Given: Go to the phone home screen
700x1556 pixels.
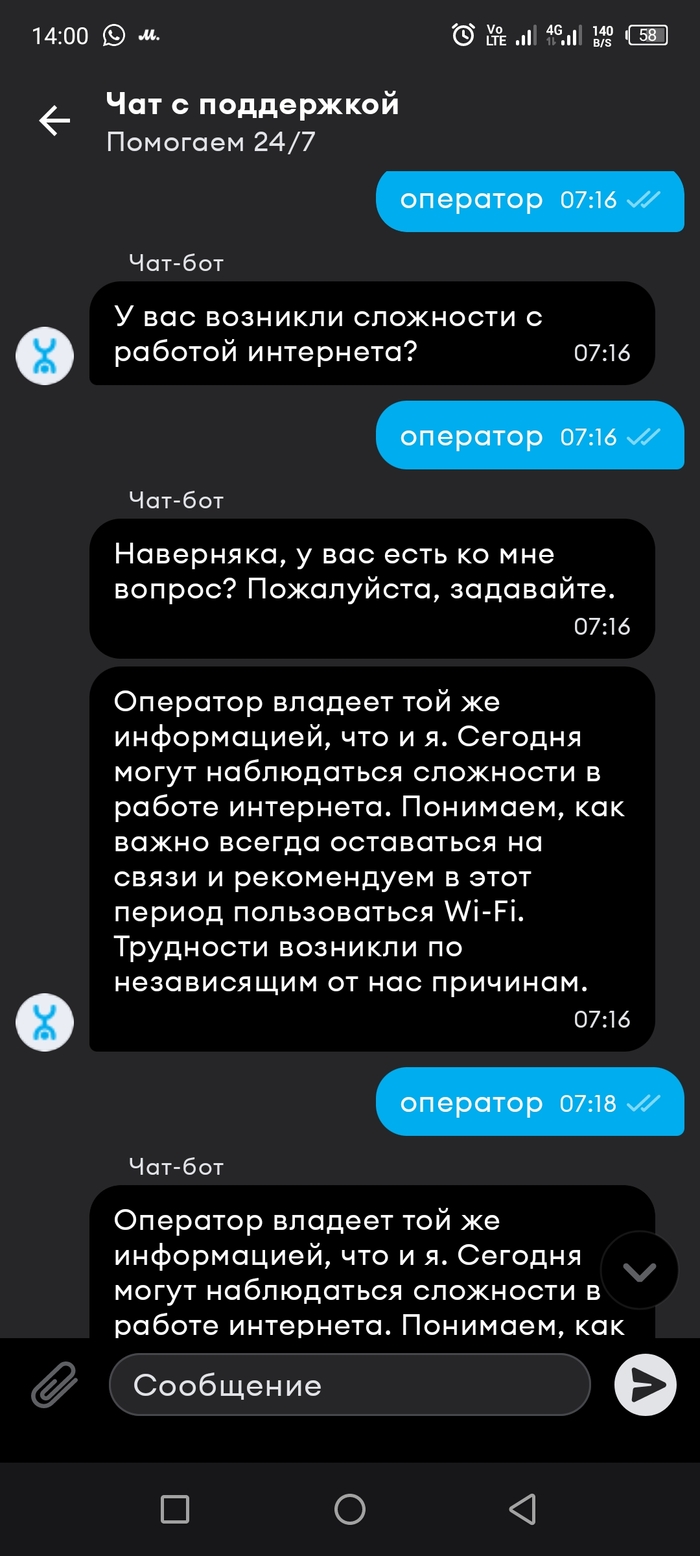Looking at the screenshot, I should 349,1509.
